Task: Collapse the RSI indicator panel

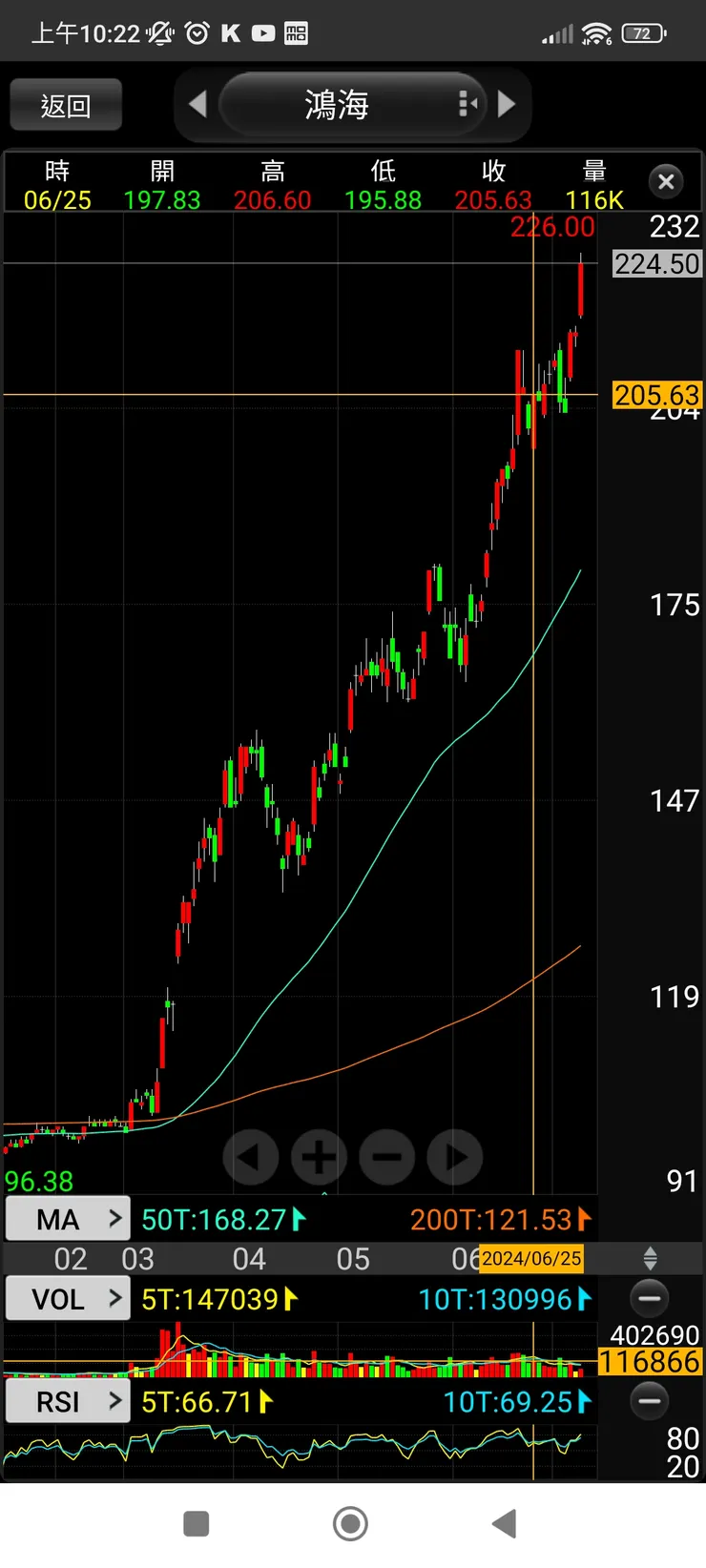Action: point(650,1401)
